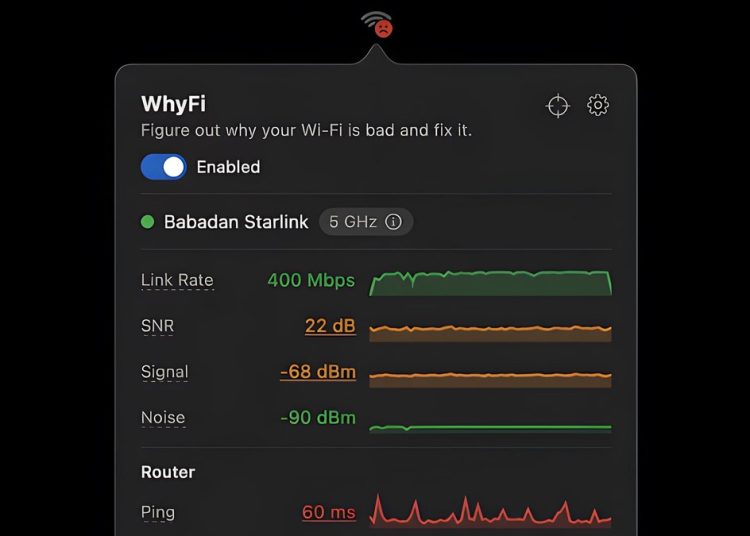Open the underlined 22 dB SNR value
The width and height of the screenshot is (750, 536).
point(330,326)
